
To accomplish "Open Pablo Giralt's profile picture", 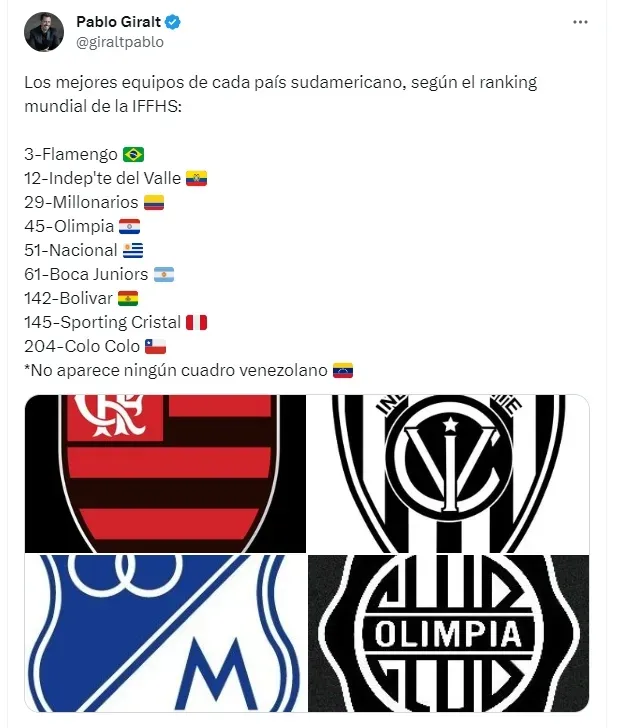I will pyautogui.click(x=44, y=31).
